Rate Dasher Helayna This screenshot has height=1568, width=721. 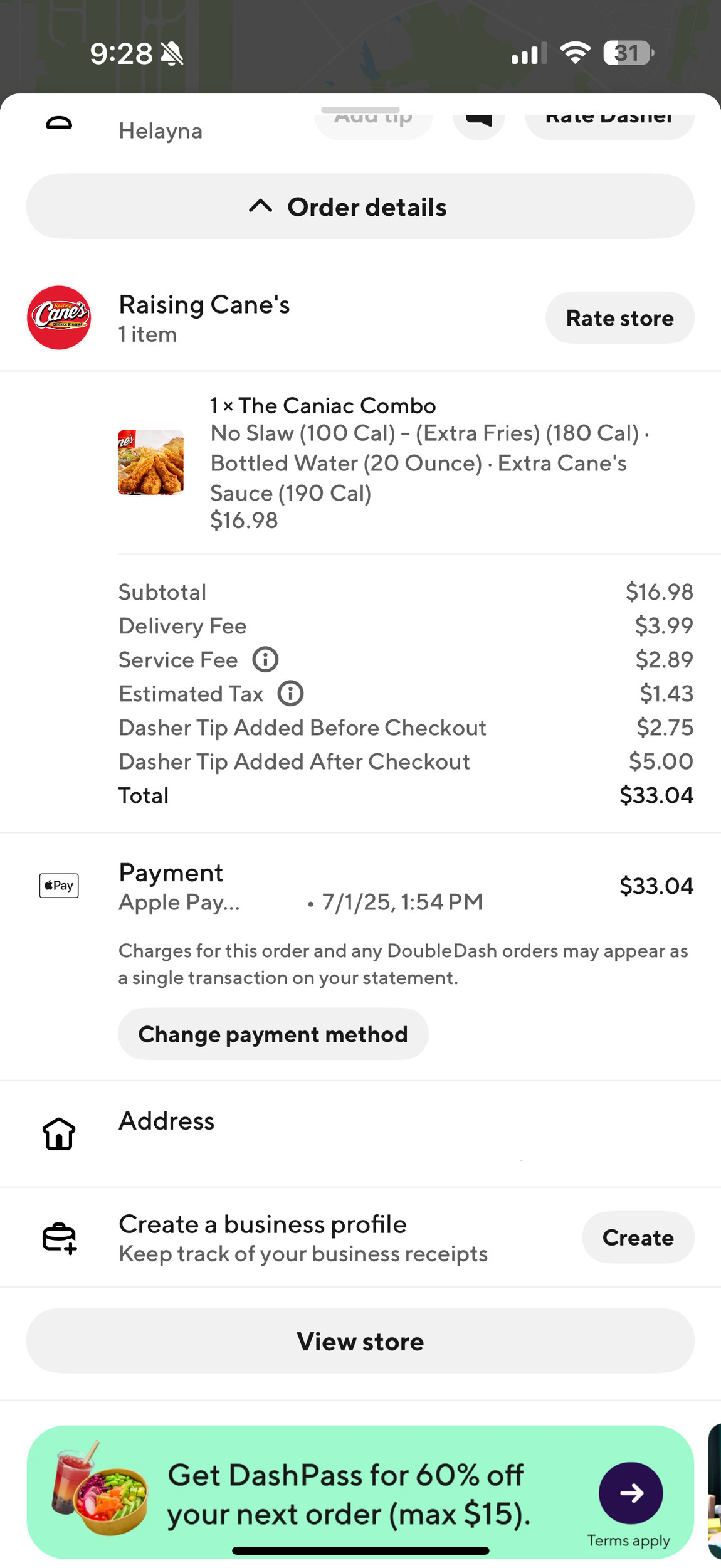(609, 120)
